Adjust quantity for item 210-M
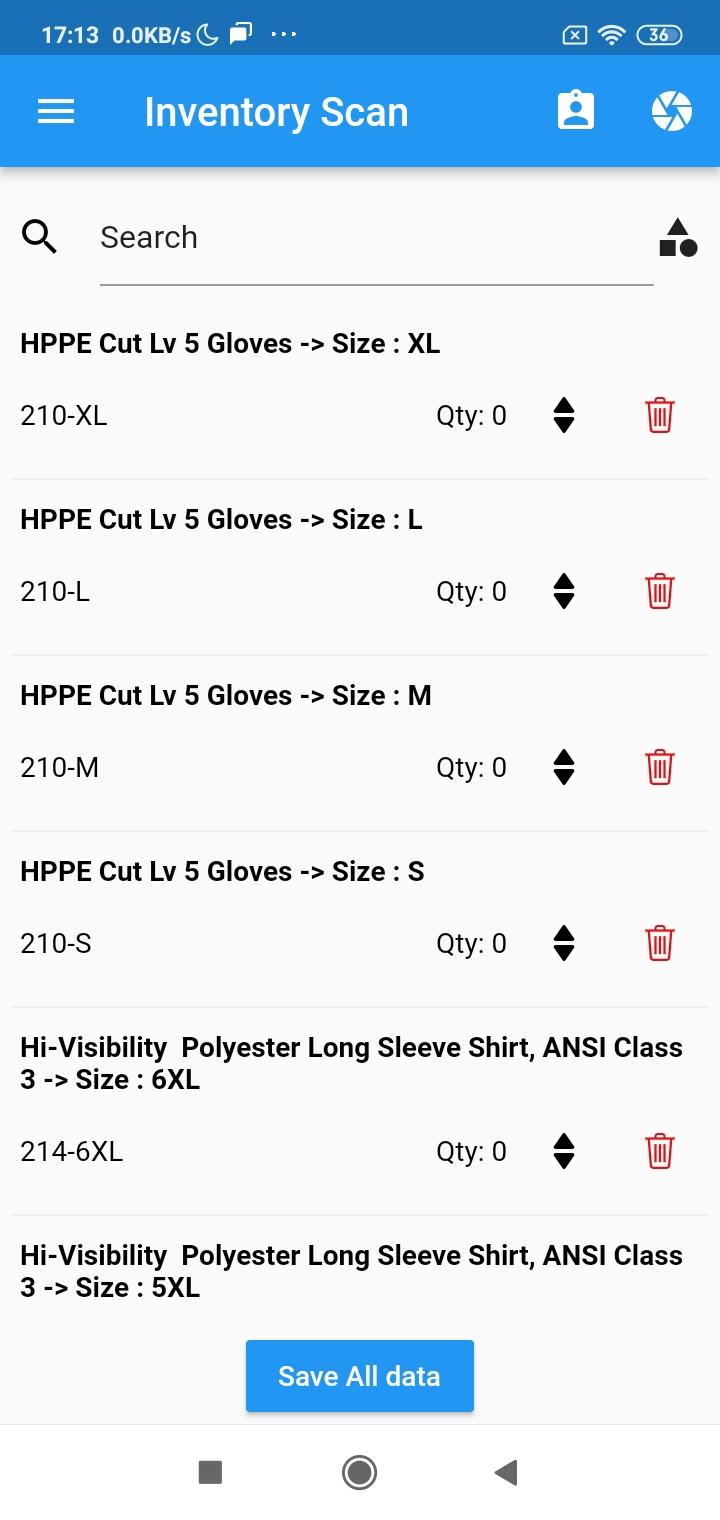Screen dimensions: 720x1520 click(564, 767)
